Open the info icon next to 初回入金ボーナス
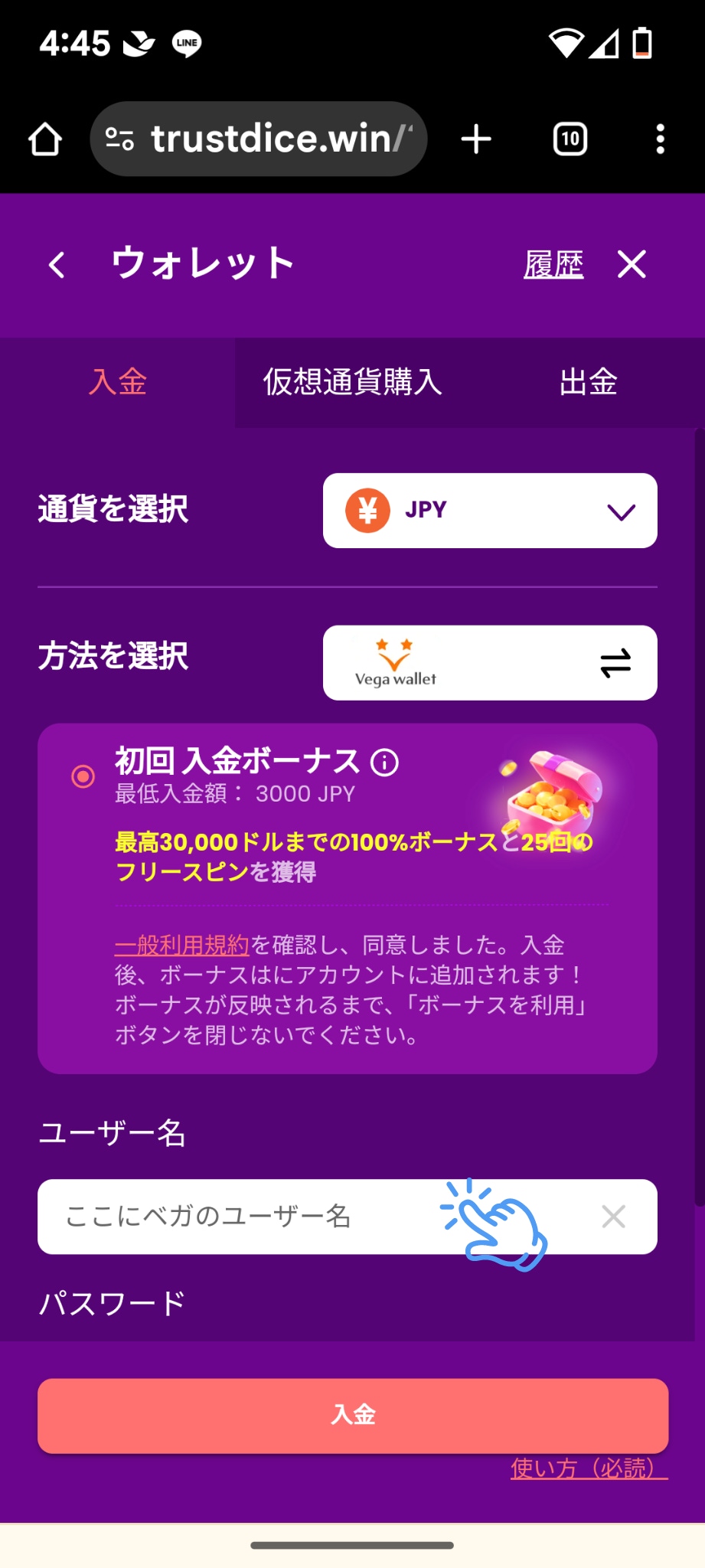Screen dimensions: 705x1568 tap(384, 762)
